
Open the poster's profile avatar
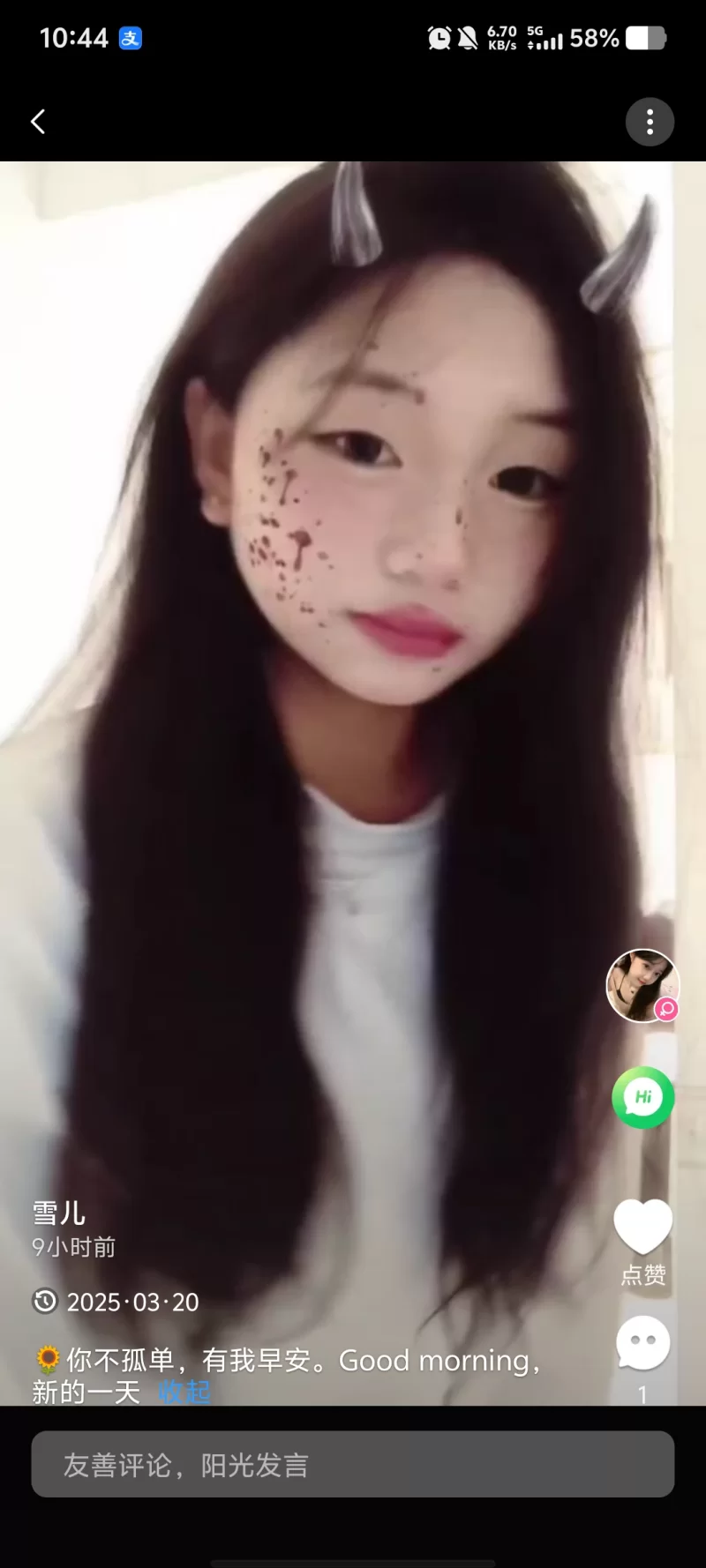[x=642, y=985]
